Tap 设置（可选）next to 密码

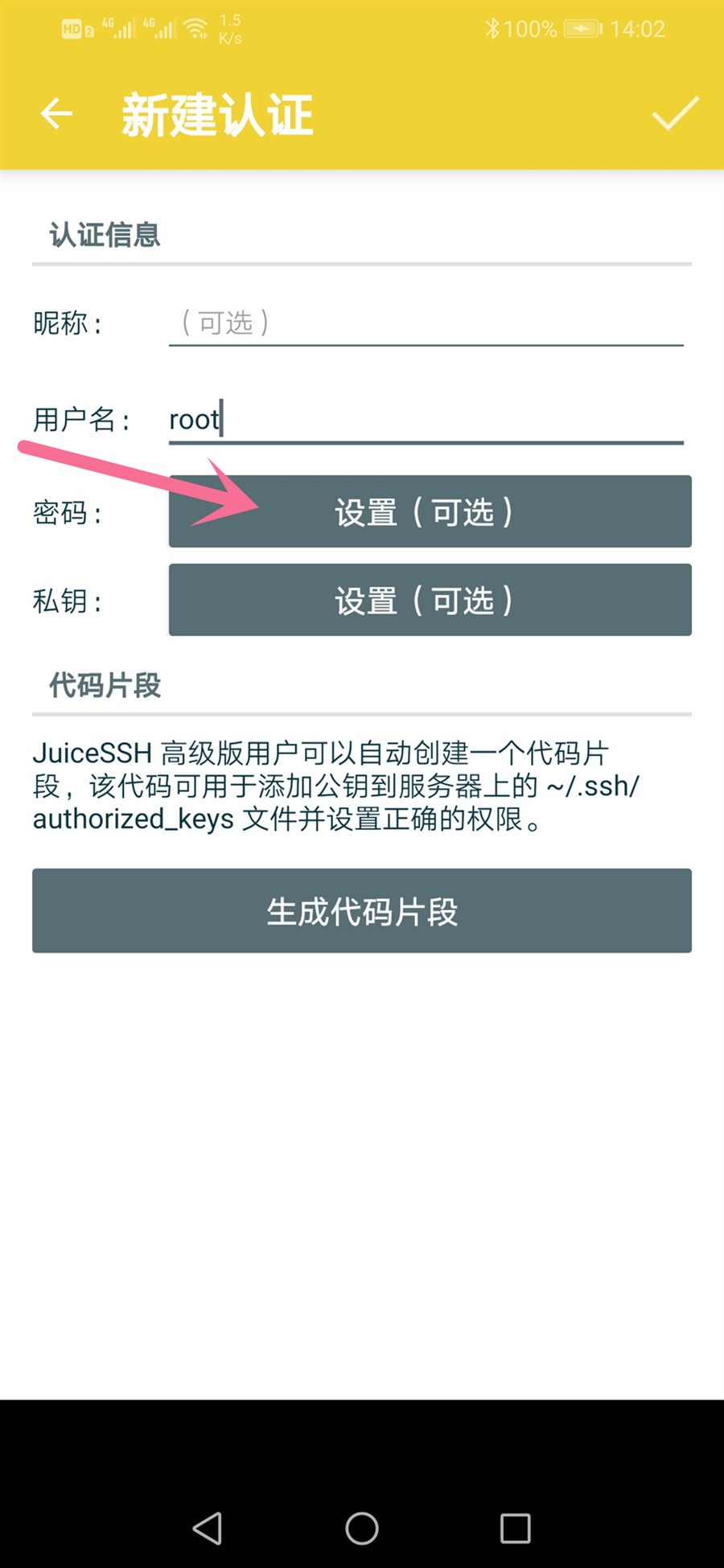[x=428, y=511]
